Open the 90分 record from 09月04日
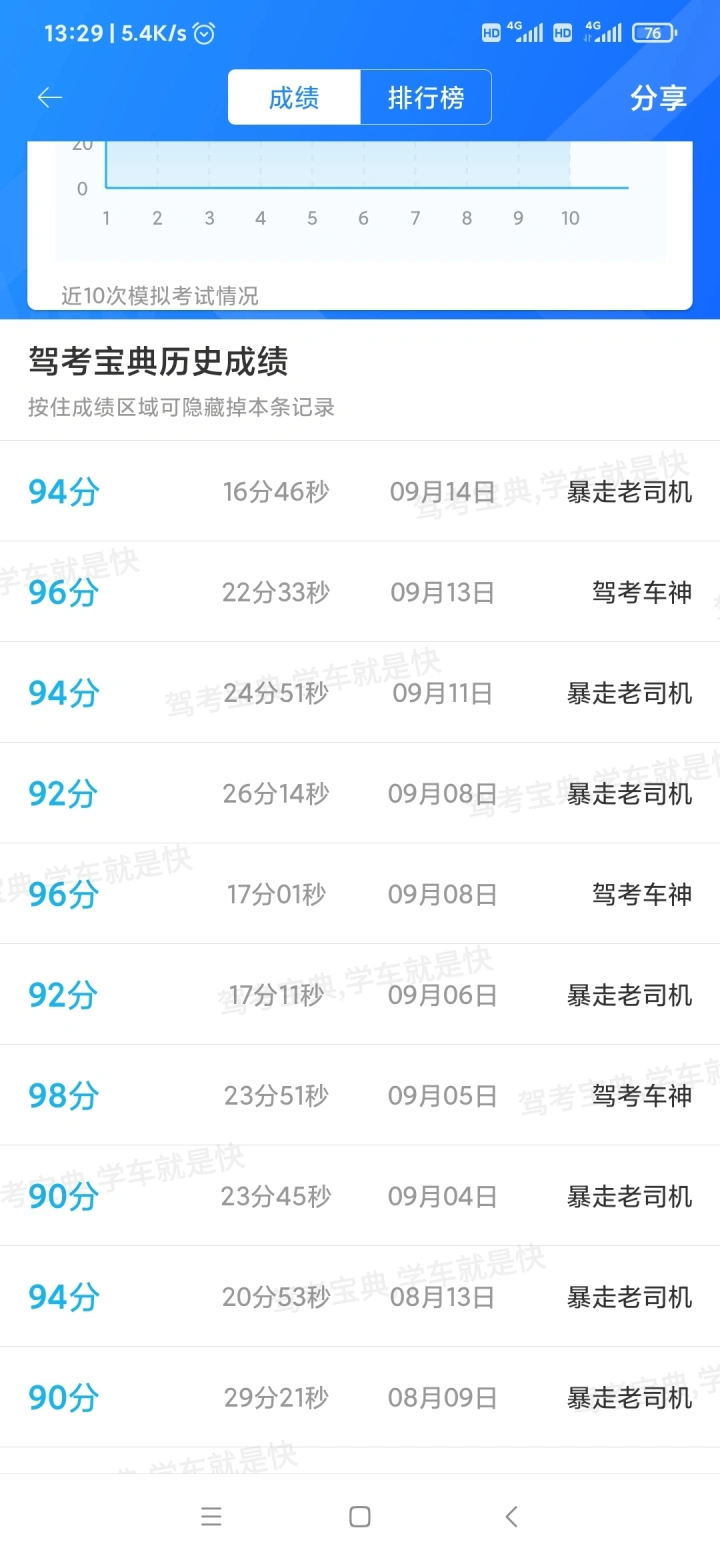 tap(360, 1196)
